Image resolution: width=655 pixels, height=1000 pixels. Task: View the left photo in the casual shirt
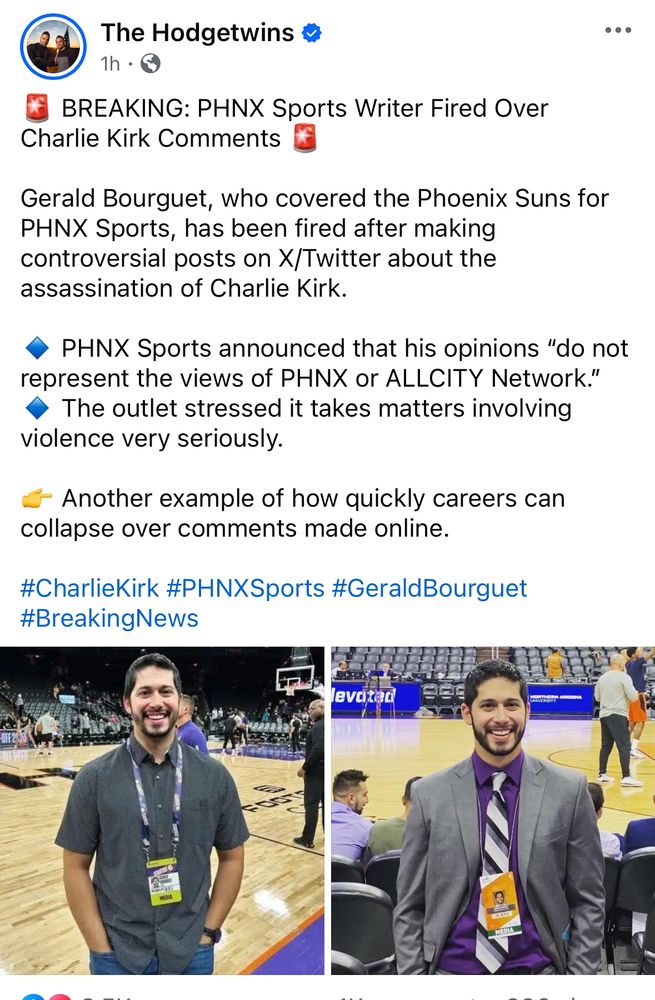(x=162, y=810)
